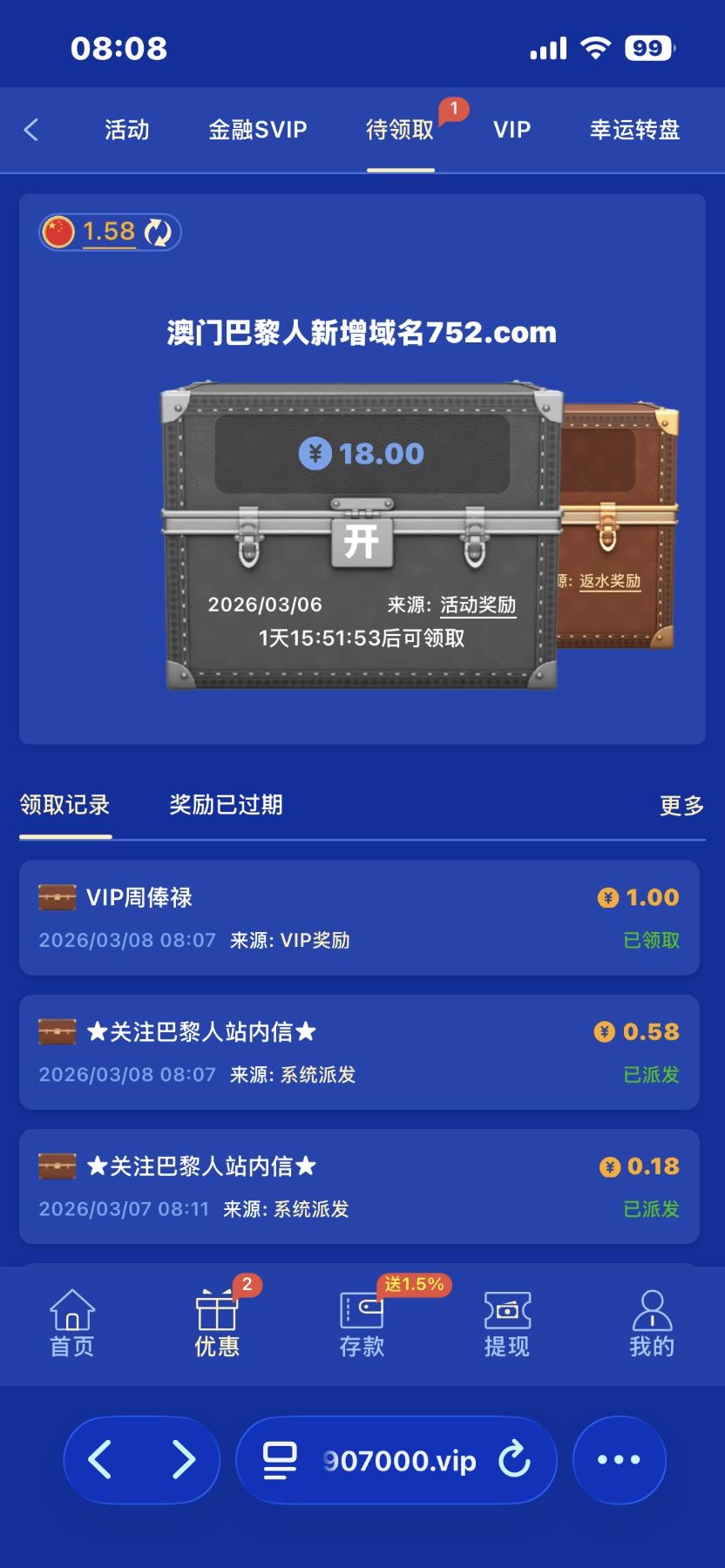Open the 活动奖励 source link
The width and height of the screenshot is (725, 1568).
point(478,605)
